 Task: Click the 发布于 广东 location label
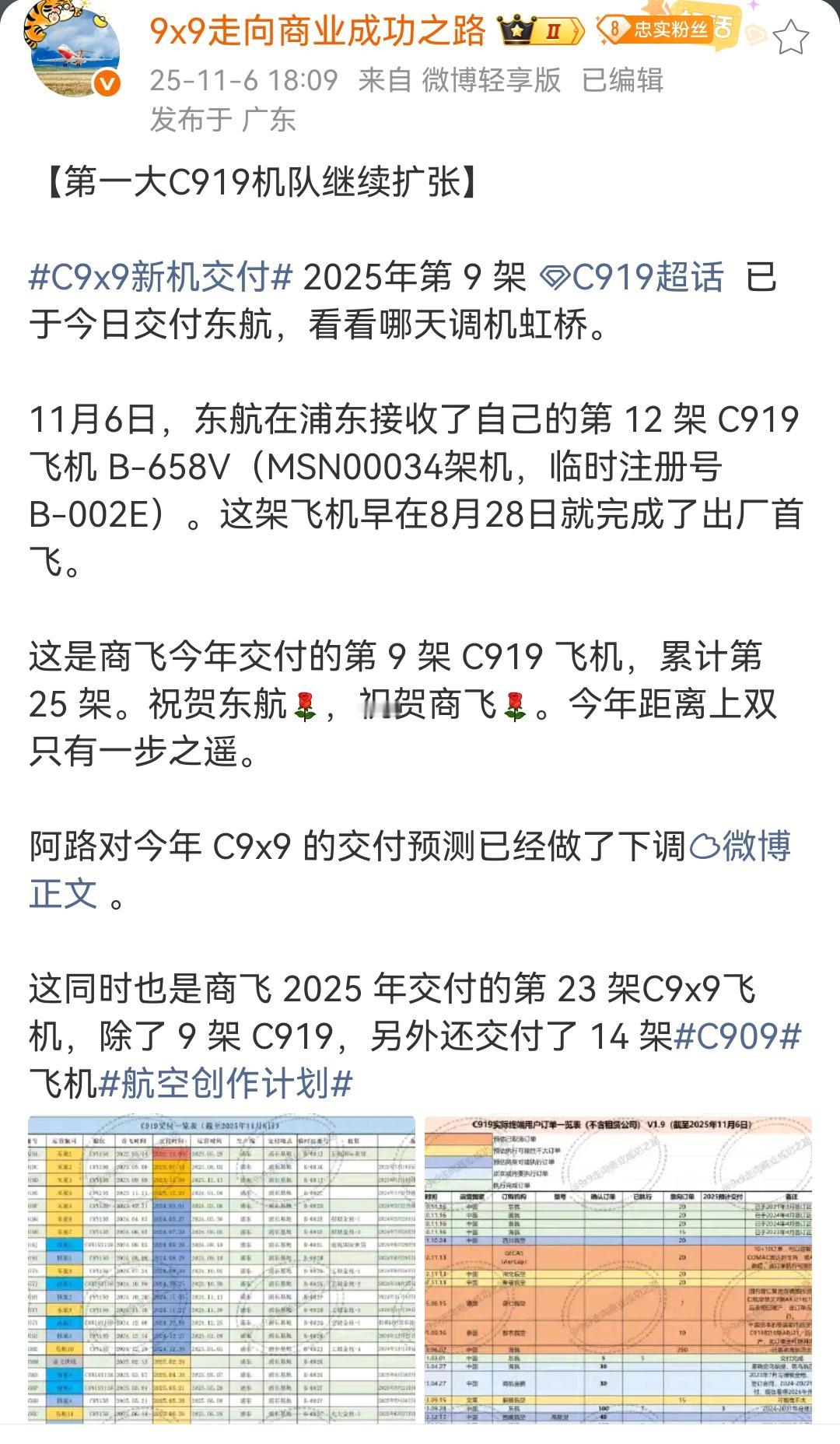coord(226,118)
